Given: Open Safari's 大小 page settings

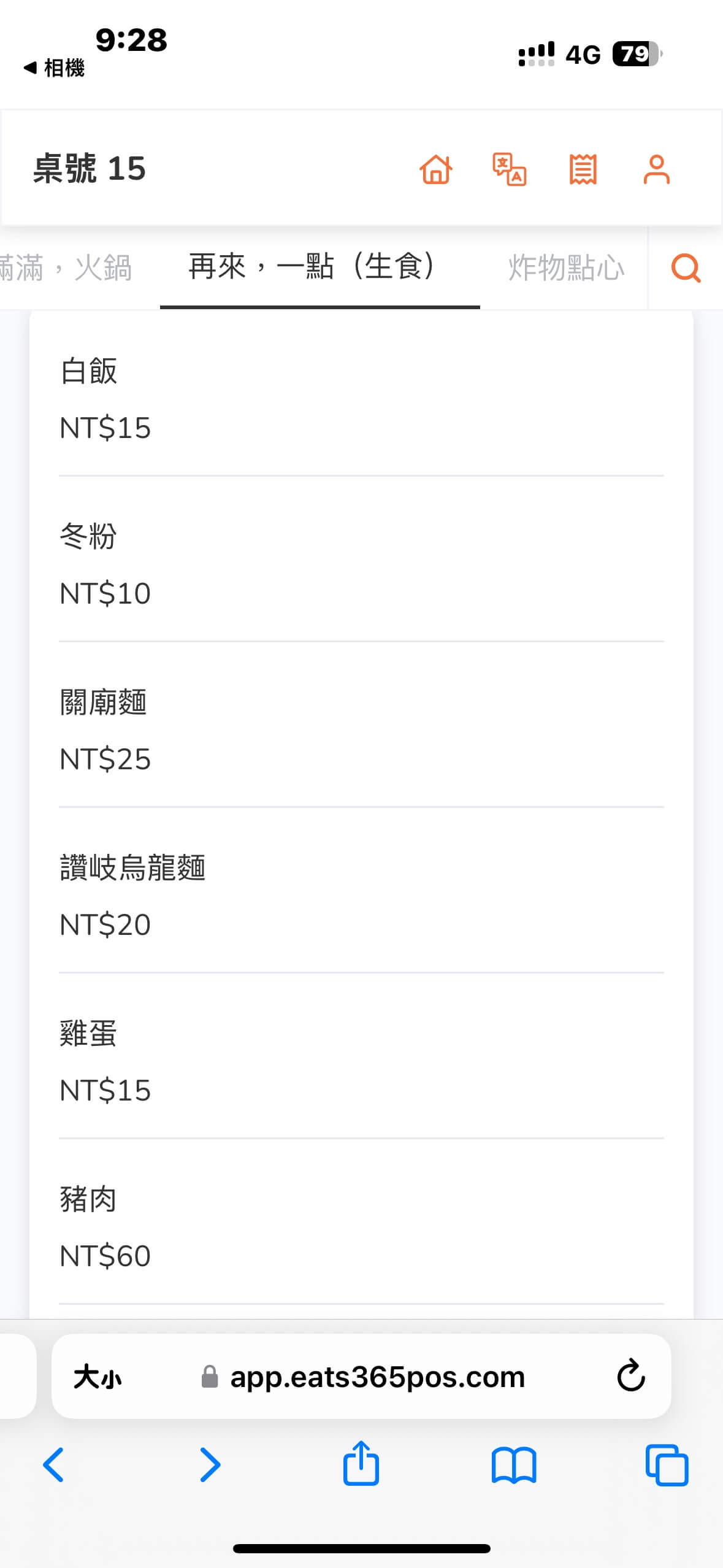Looking at the screenshot, I should coord(98,1377).
